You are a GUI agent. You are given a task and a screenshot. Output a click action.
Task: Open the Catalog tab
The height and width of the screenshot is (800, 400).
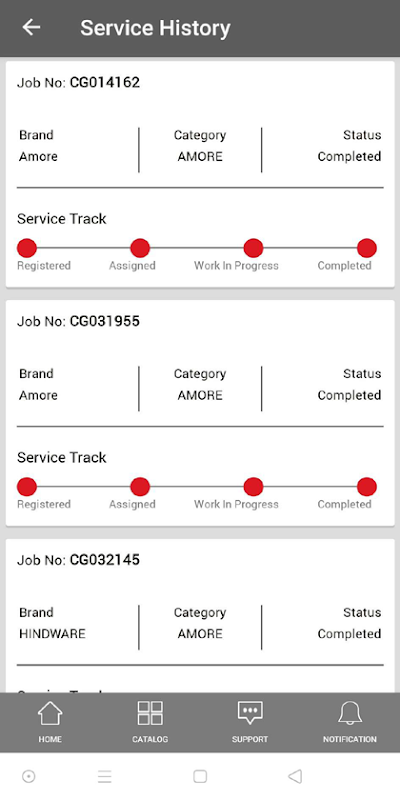tap(150, 722)
